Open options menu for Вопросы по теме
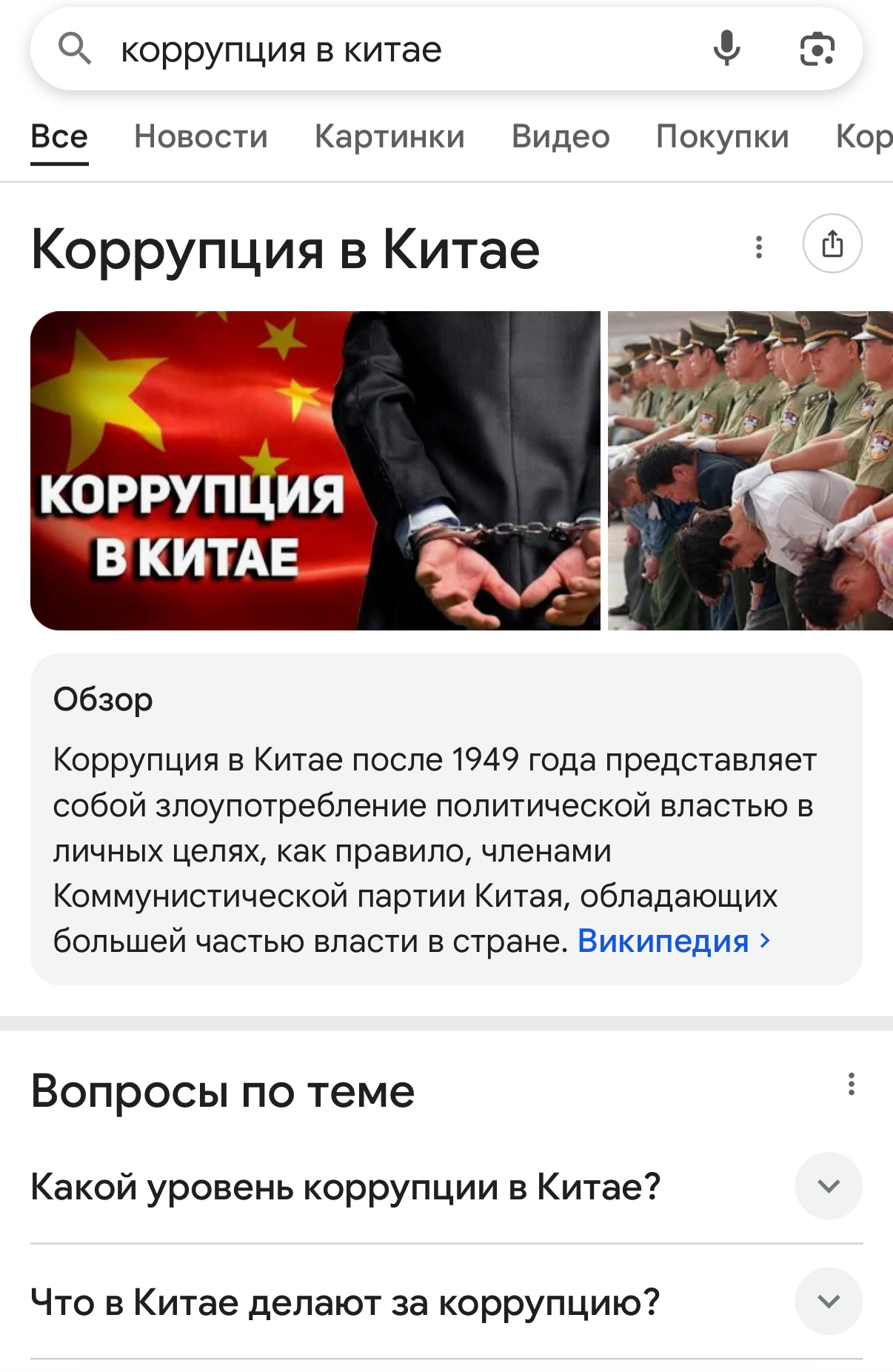This screenshot has width=893, height=1372. coord(852,1084)
